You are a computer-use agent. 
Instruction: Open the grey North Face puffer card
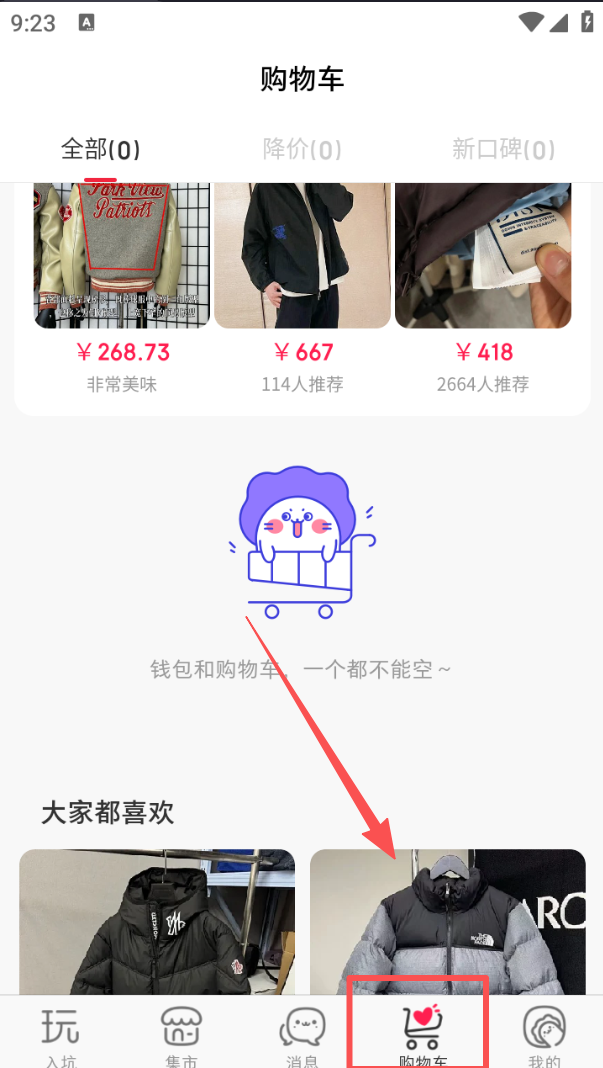pos(447,922)
